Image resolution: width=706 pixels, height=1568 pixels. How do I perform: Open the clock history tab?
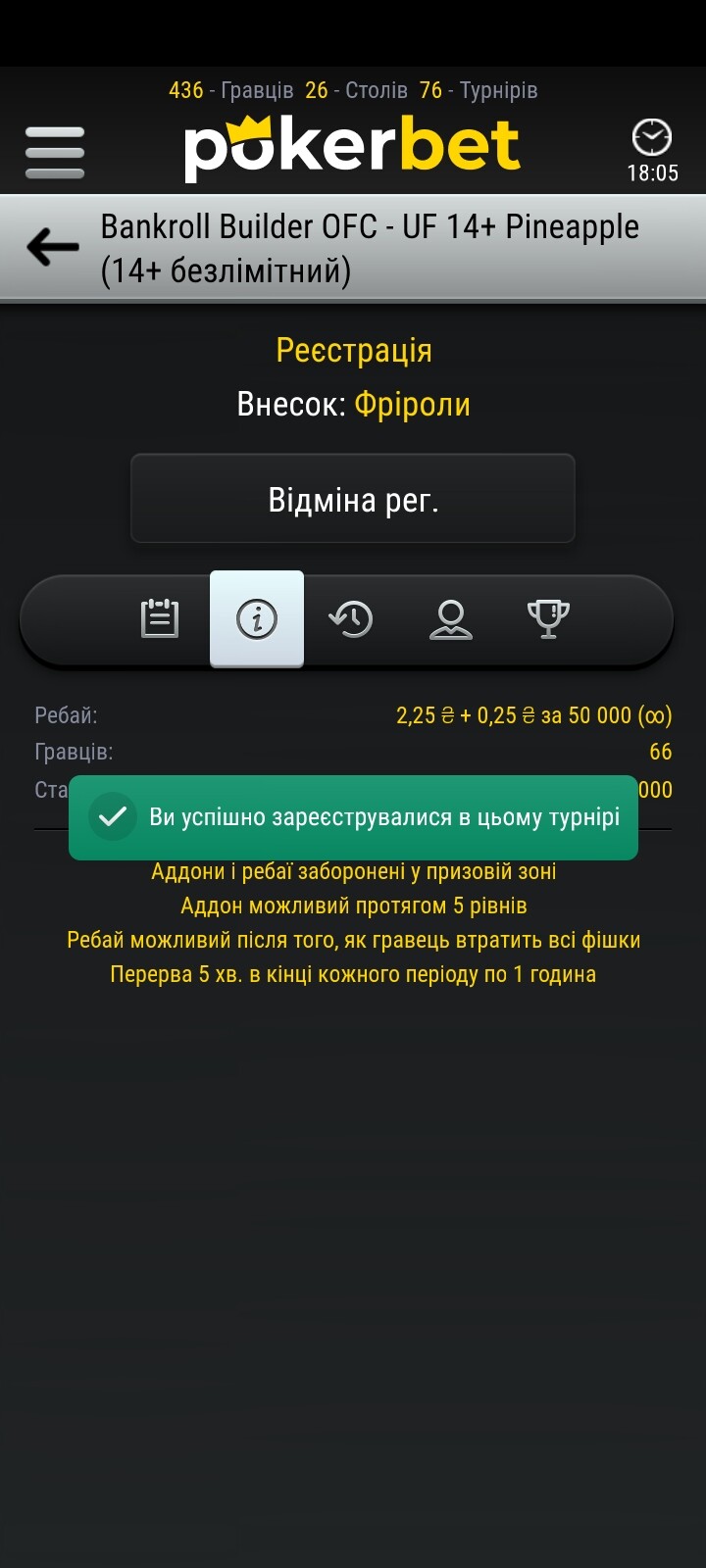pos(351,618)
